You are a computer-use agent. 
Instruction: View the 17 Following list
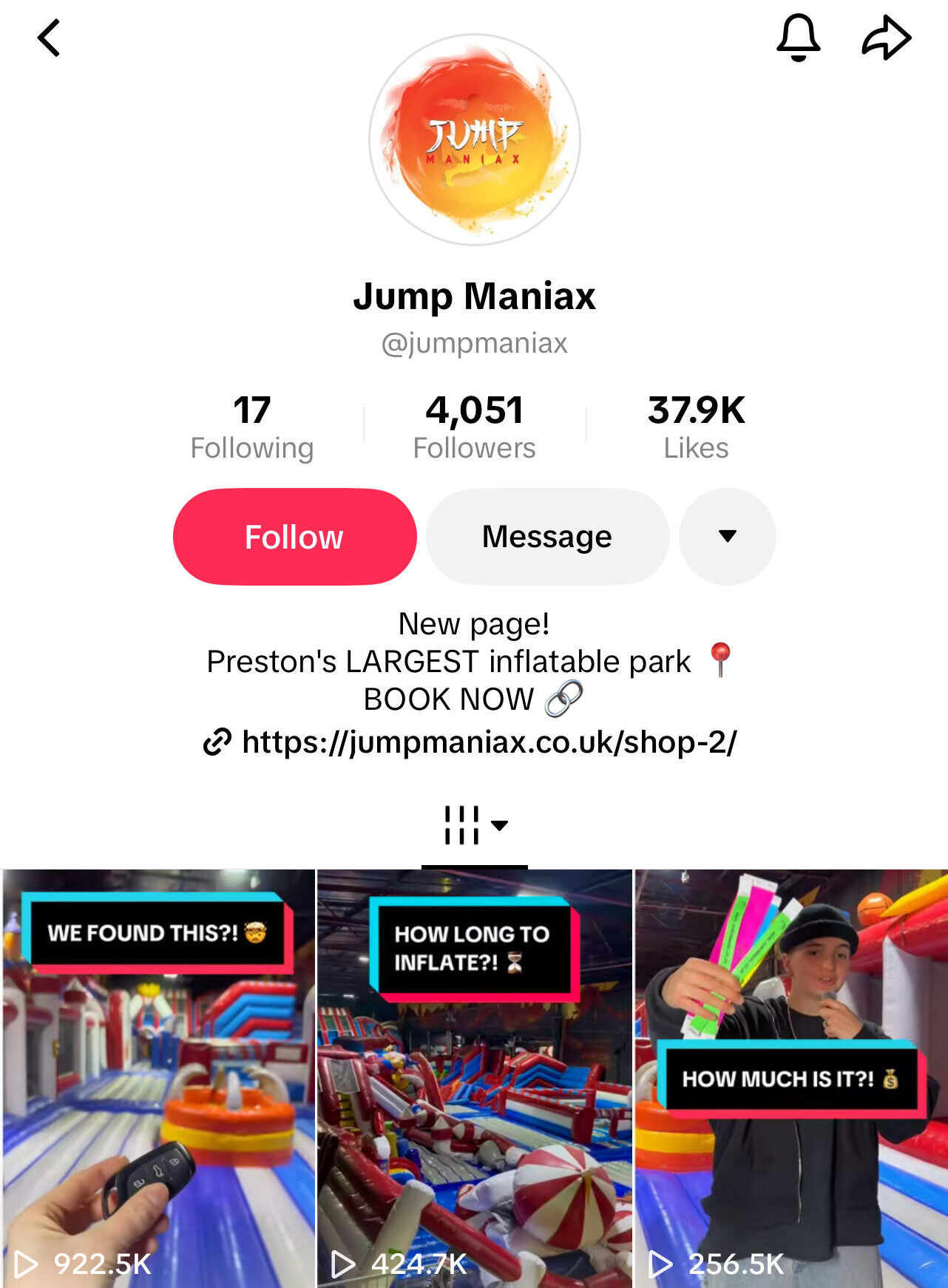[251, 427]
